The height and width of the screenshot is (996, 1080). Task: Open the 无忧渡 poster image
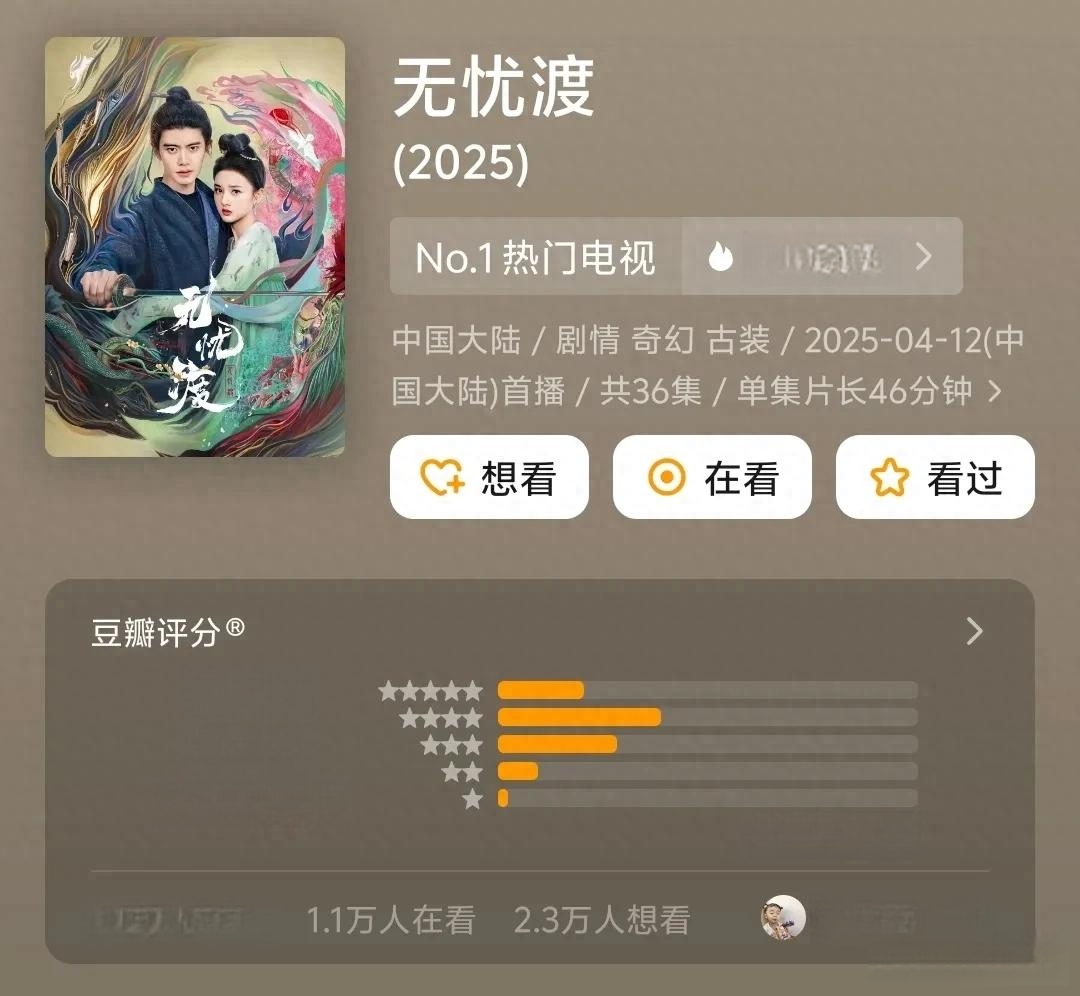(195, 247)
